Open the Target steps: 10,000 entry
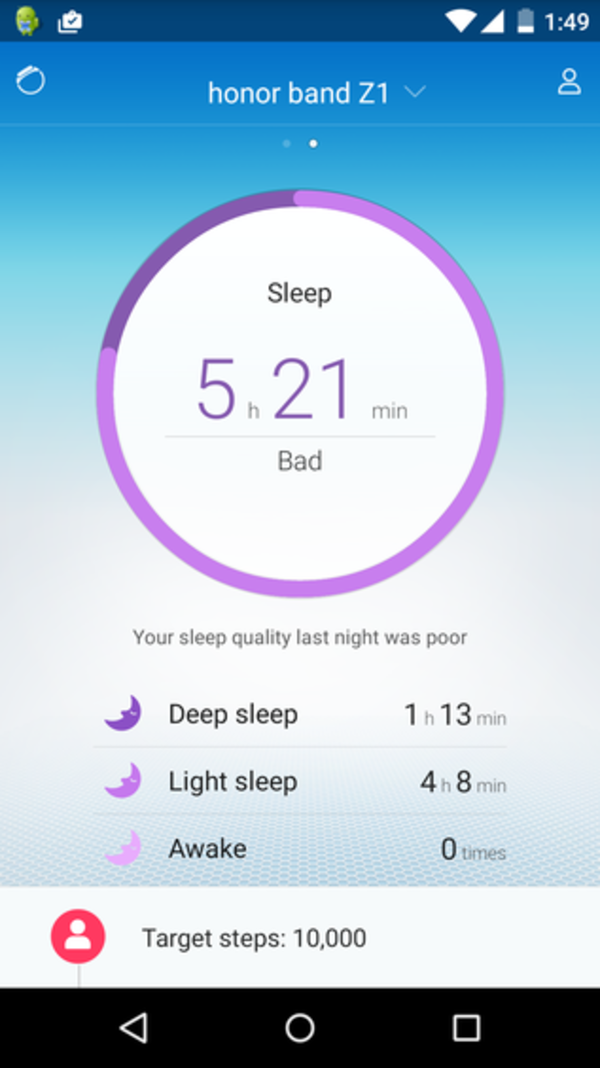The width and height of the screenshot is (600, 1068). tap(253, 938)
